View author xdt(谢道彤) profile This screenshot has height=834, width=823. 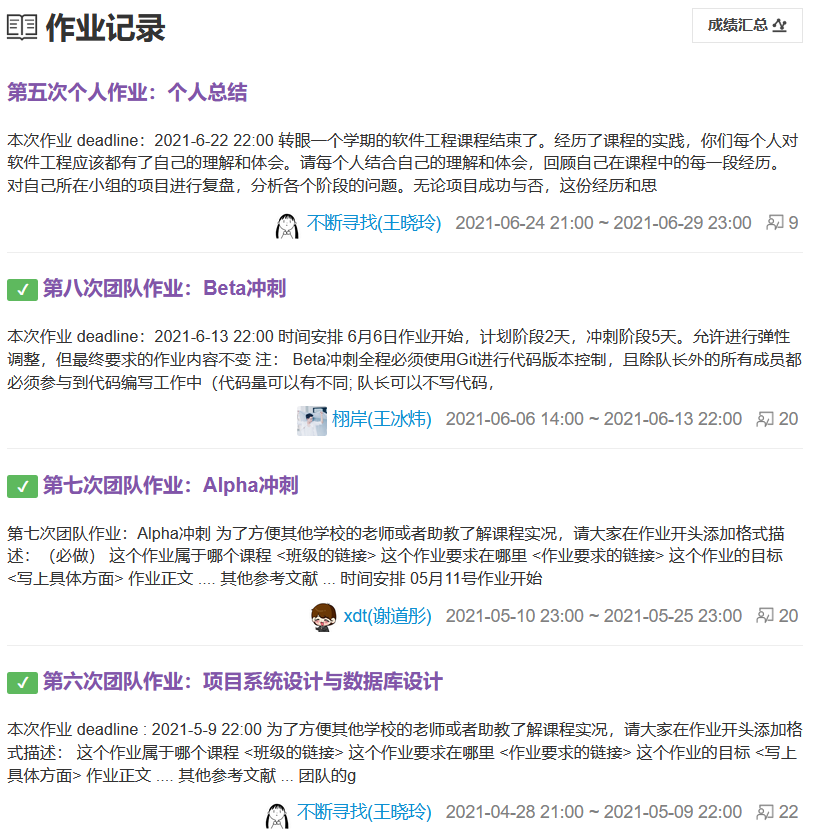tap(387, 616)
